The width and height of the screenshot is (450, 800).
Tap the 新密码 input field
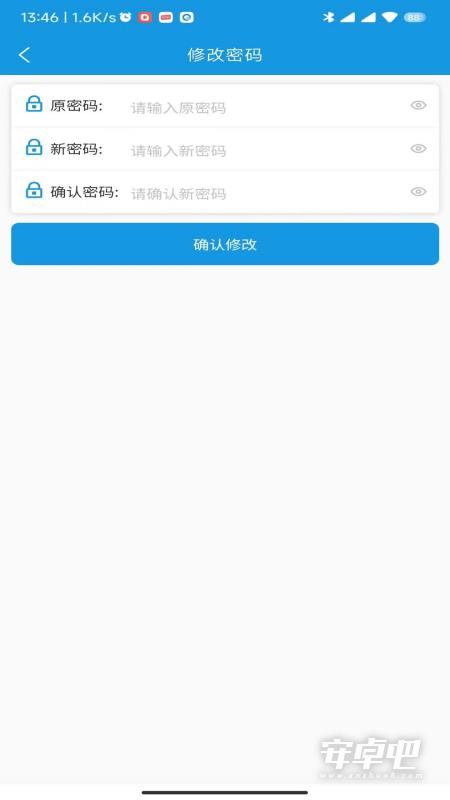click(x=265, y=150)
